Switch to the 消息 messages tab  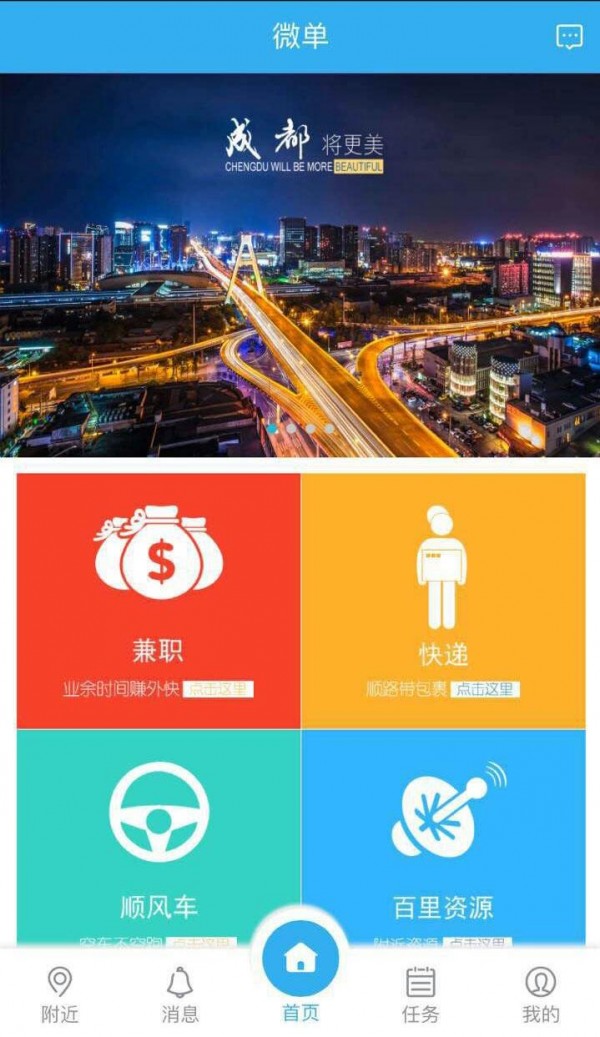point(180,993)
